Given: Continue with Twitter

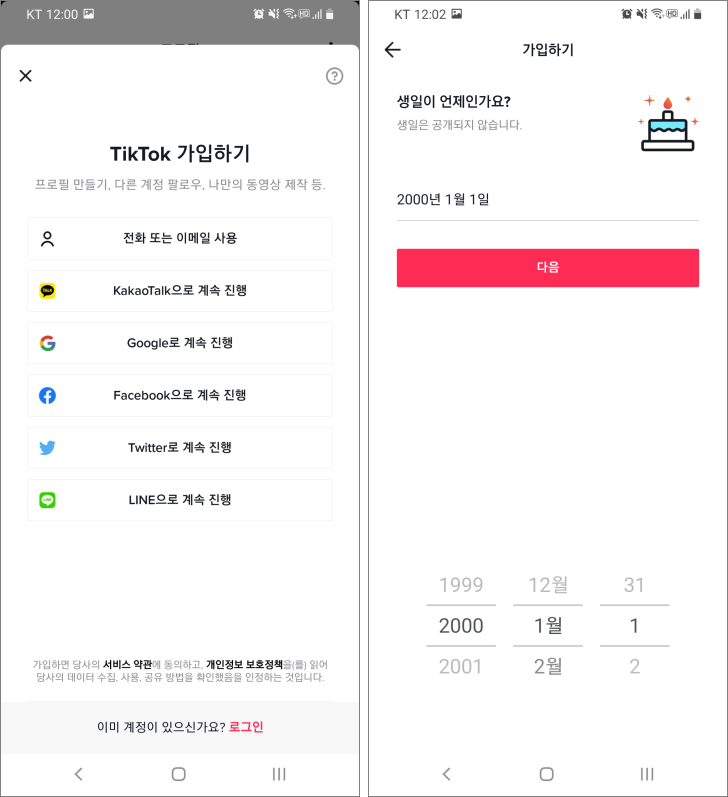Looking at the screenshot, I should pyautogui.click(x=180, y=447).
